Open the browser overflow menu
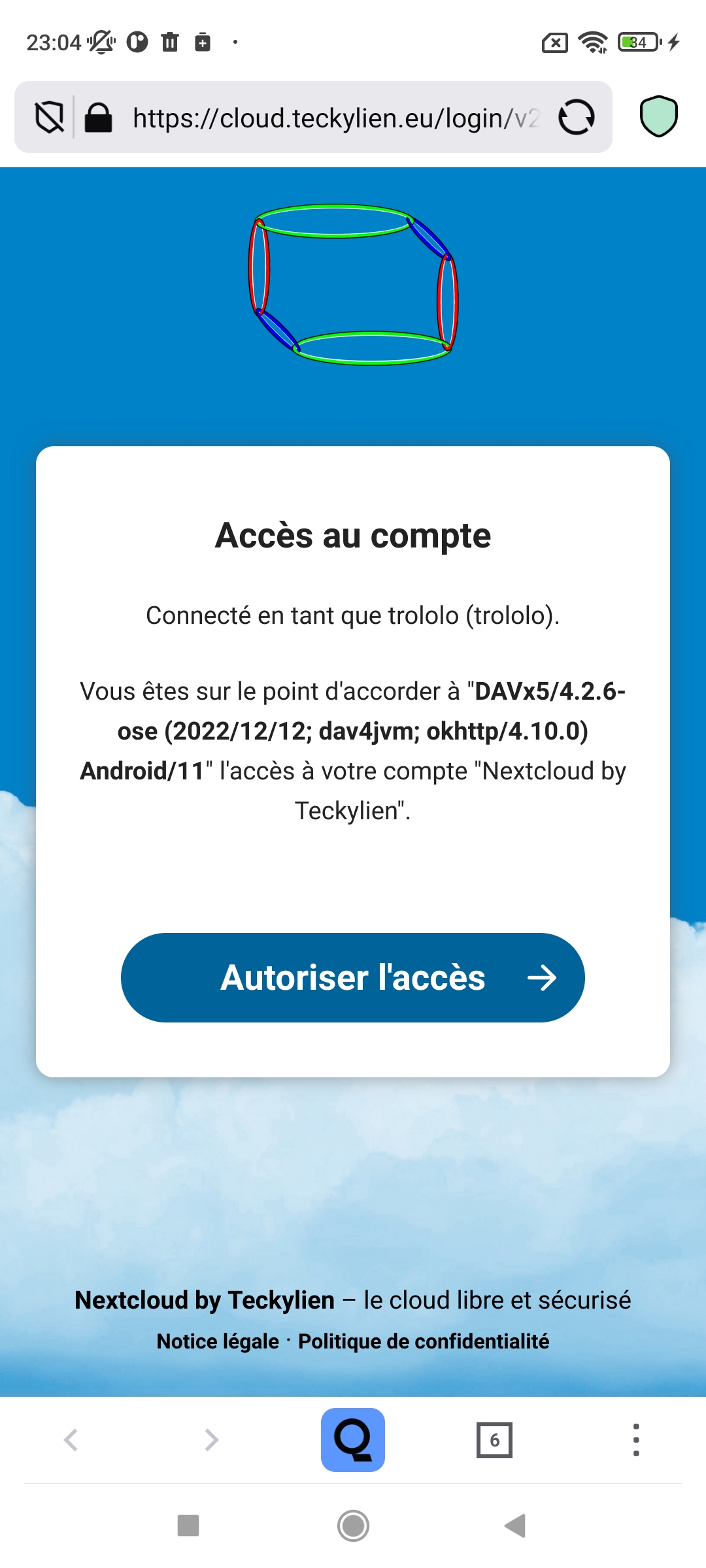The height and width of the screenshot is (1568, 706). 635,1439
